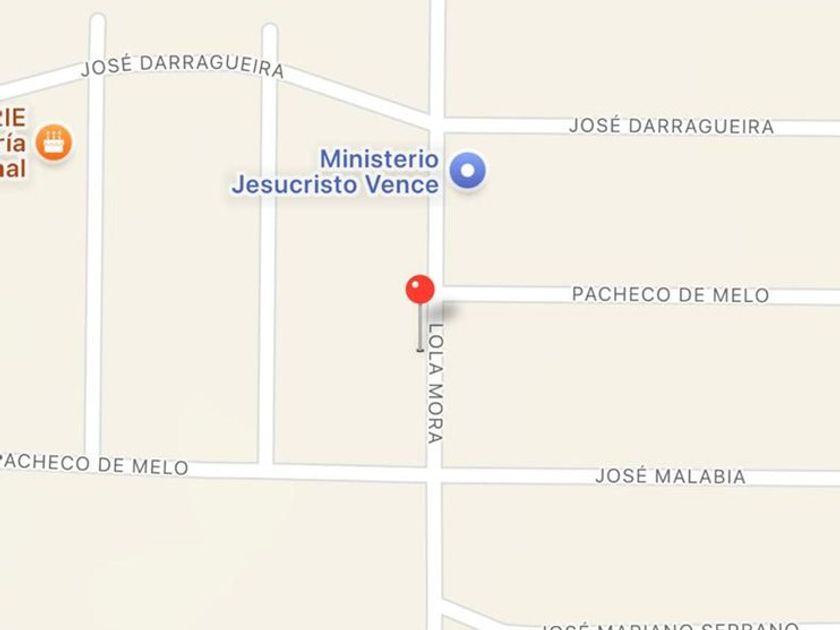Open the Ministerio Jesucristo Vence place marker
The width and height of the screenshot is (840, 630).
click(x=467, y=171)
